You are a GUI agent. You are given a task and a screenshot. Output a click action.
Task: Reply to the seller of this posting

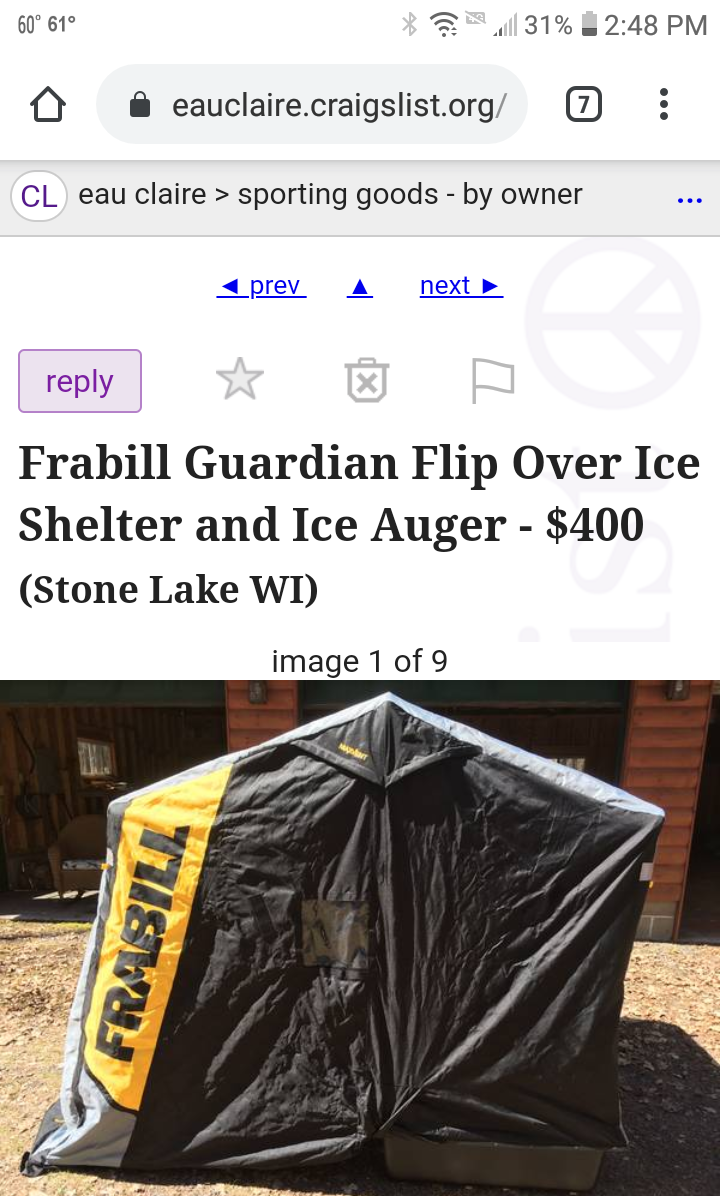tap(80, 381)
